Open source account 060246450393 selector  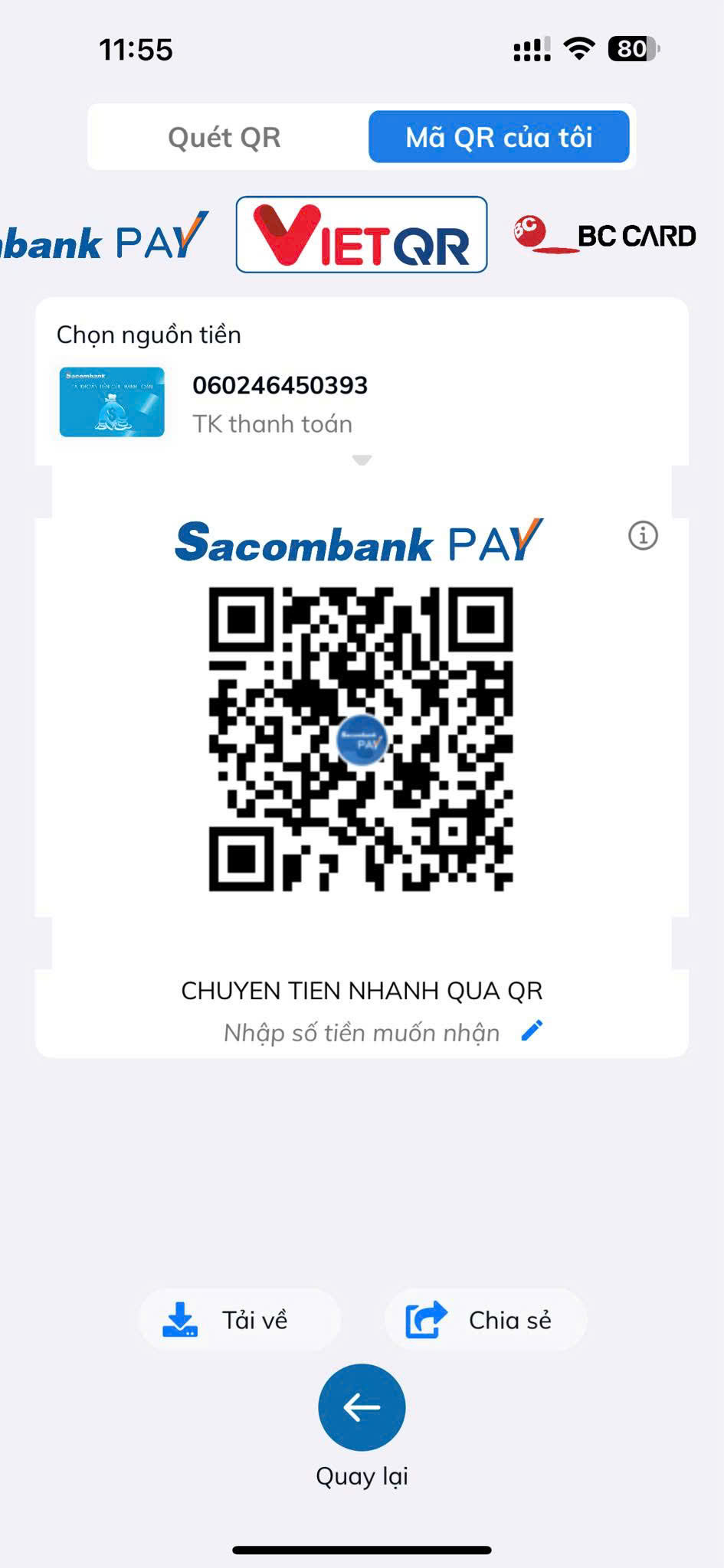(x=362, y=403)
